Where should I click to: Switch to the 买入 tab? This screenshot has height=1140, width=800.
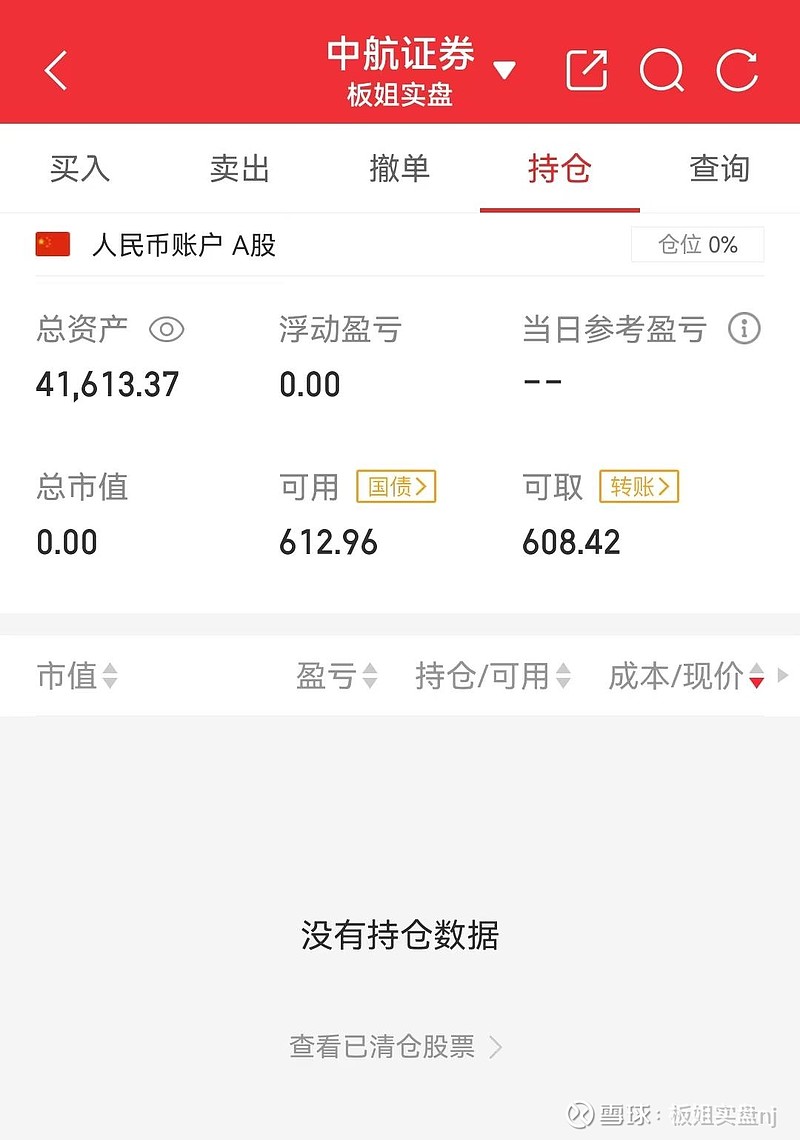pyautogui.click(x=80, y=169)
